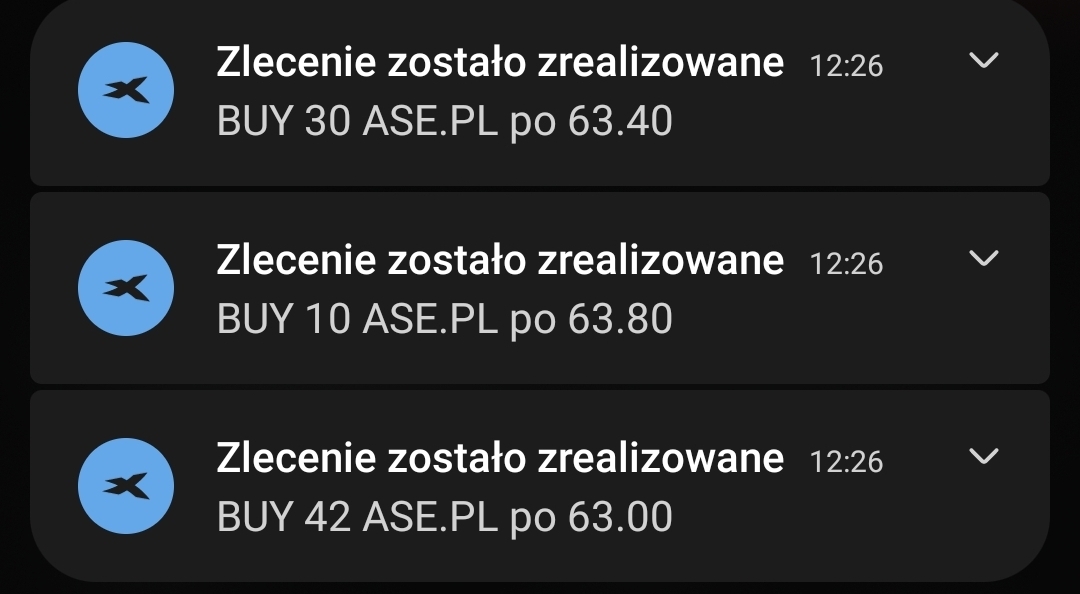Expand the notification for 63.80 order
1080x594 pixels.
coord(984,259)
